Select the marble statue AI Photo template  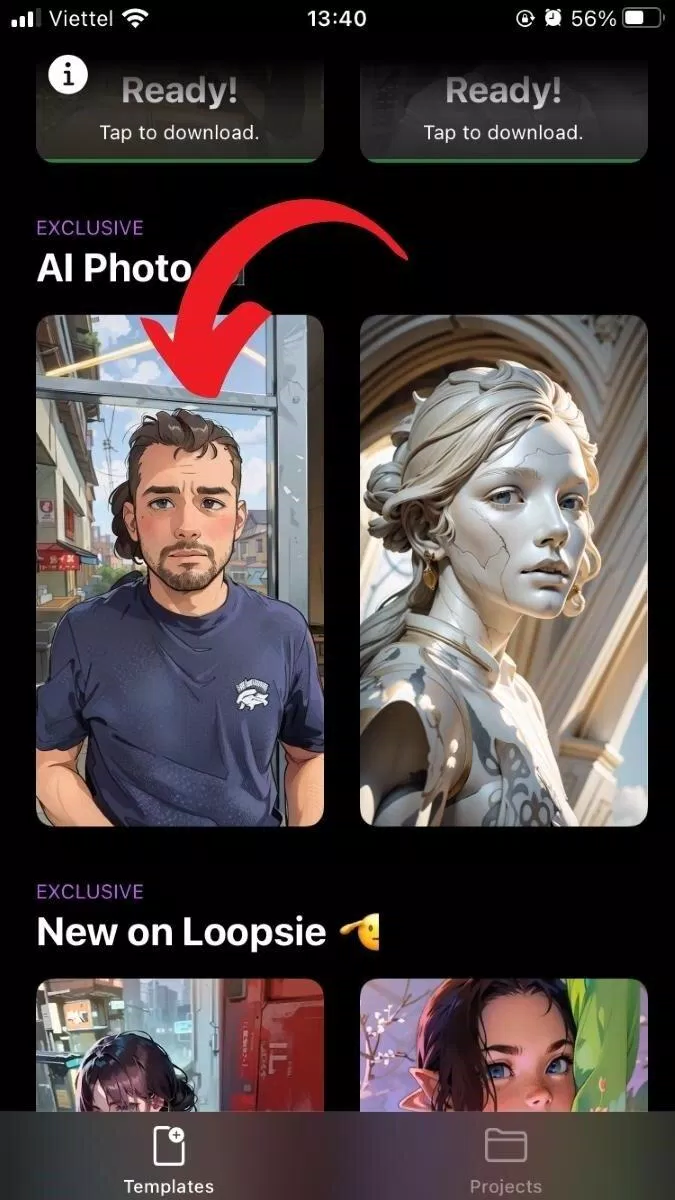point(503,570)
